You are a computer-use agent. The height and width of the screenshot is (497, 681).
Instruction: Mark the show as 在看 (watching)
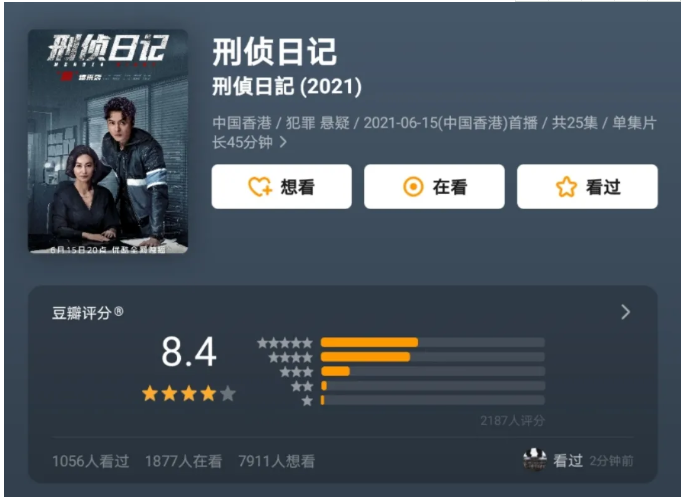[434, 187]
